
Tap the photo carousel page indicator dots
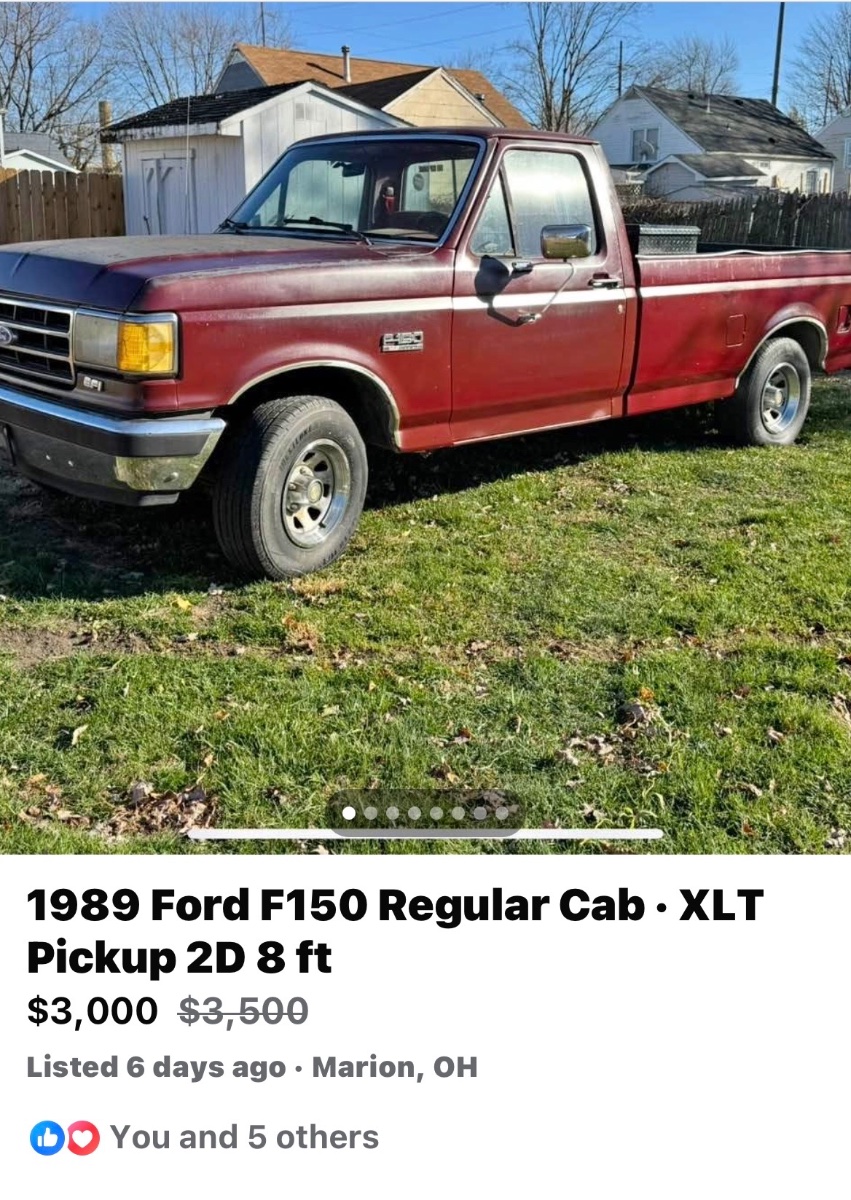point(425,813)
